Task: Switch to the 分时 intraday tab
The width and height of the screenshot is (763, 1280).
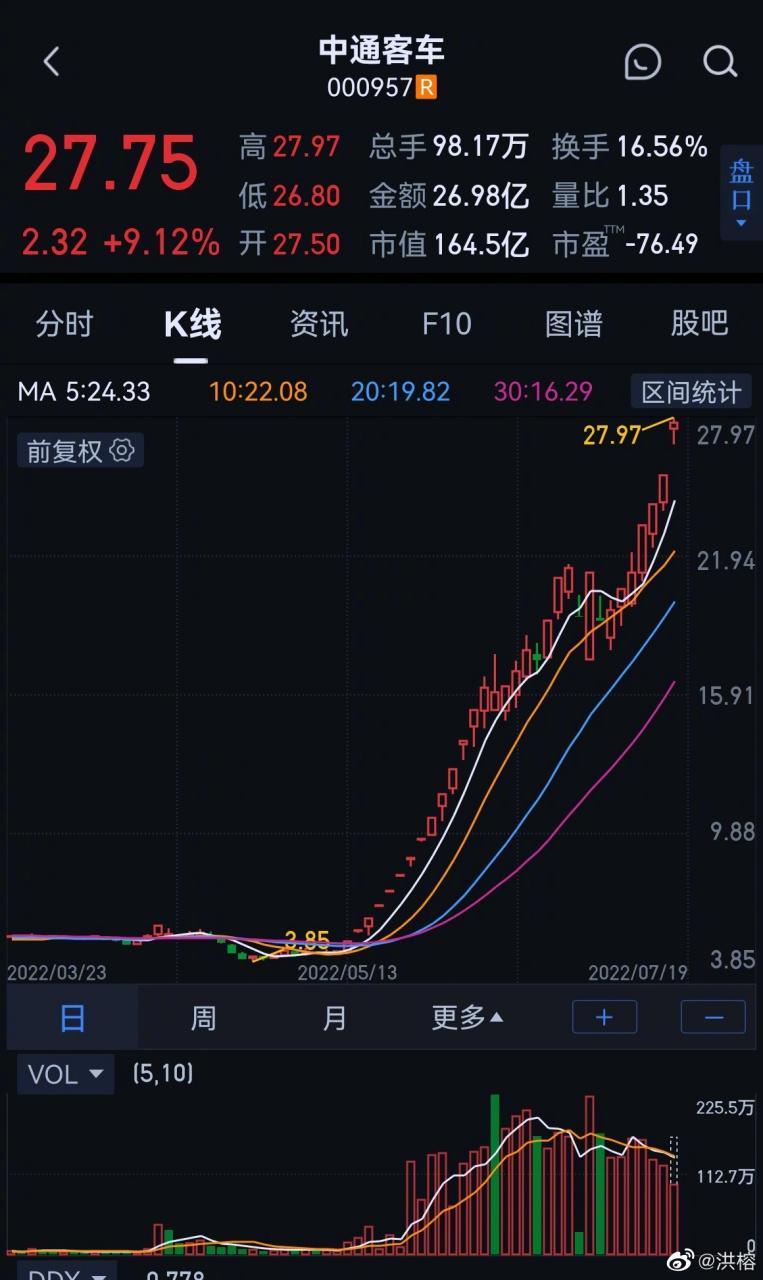Action: click(64, 324)
